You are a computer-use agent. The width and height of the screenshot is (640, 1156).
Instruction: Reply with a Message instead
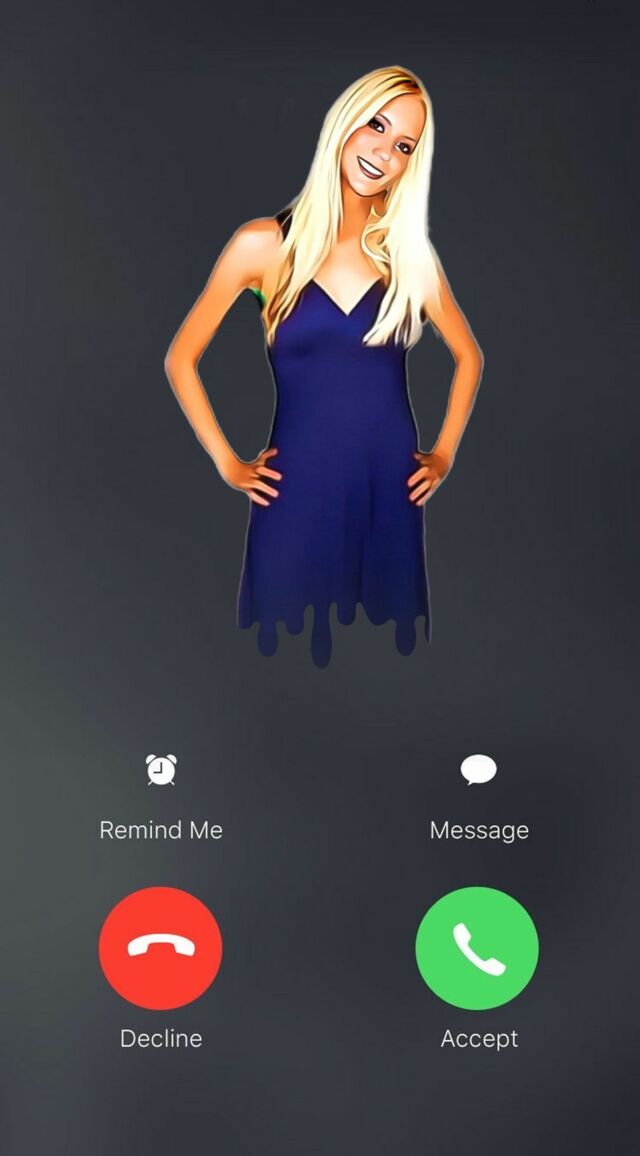(x=478, y=771)
